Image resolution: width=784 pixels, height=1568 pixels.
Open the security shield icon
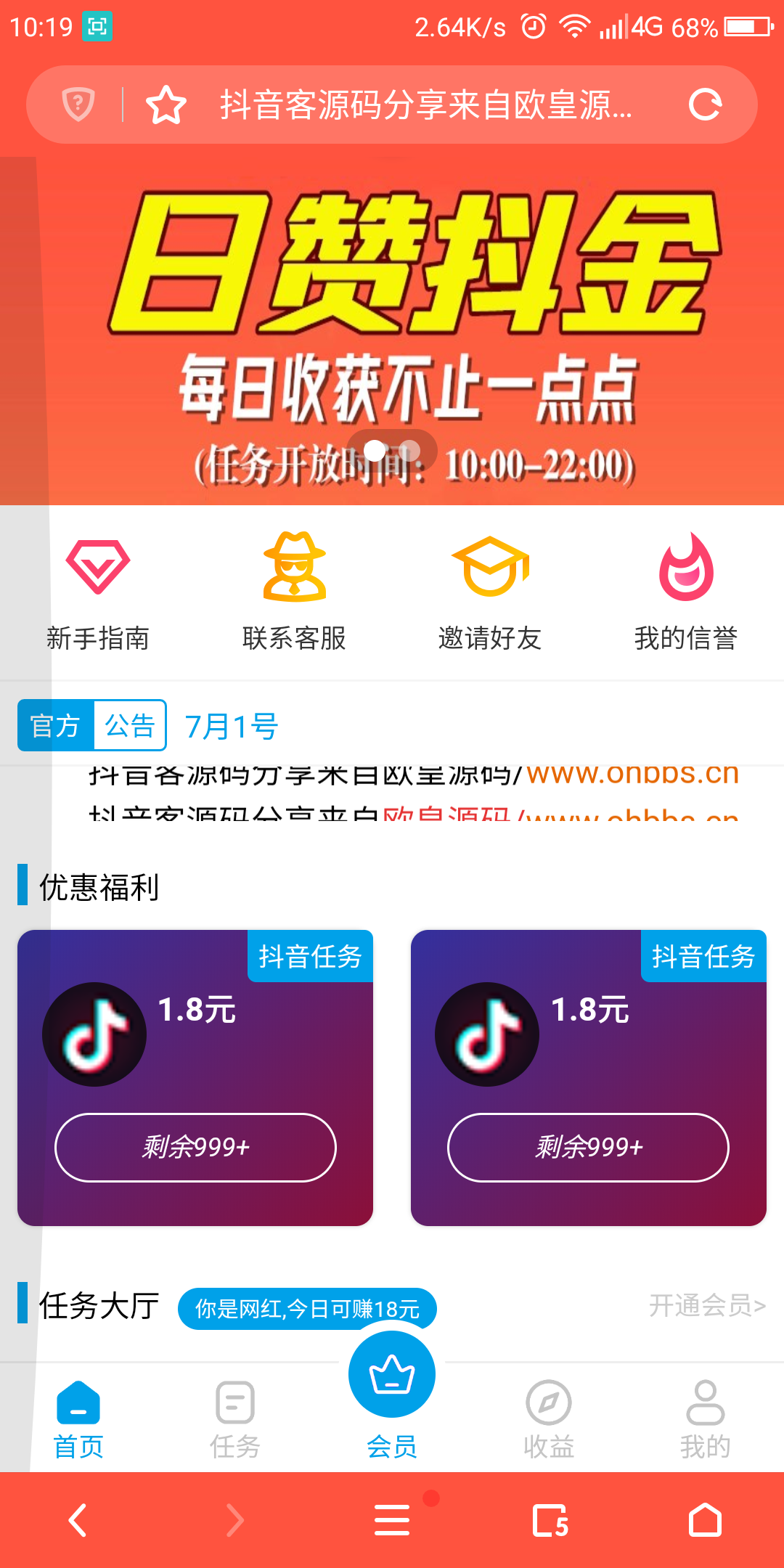[x=78, y=105]
